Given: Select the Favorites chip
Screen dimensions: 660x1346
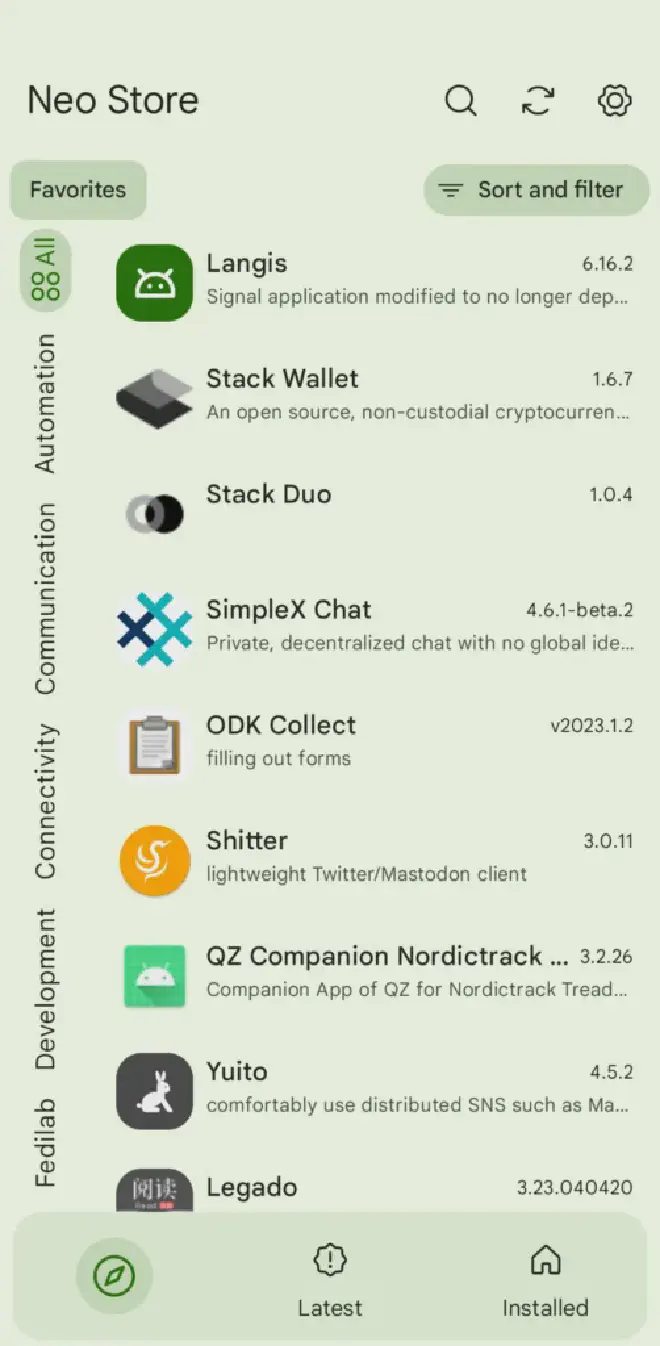Looking at the screenshot, I should pyautogui.click(x=78, y=189).
